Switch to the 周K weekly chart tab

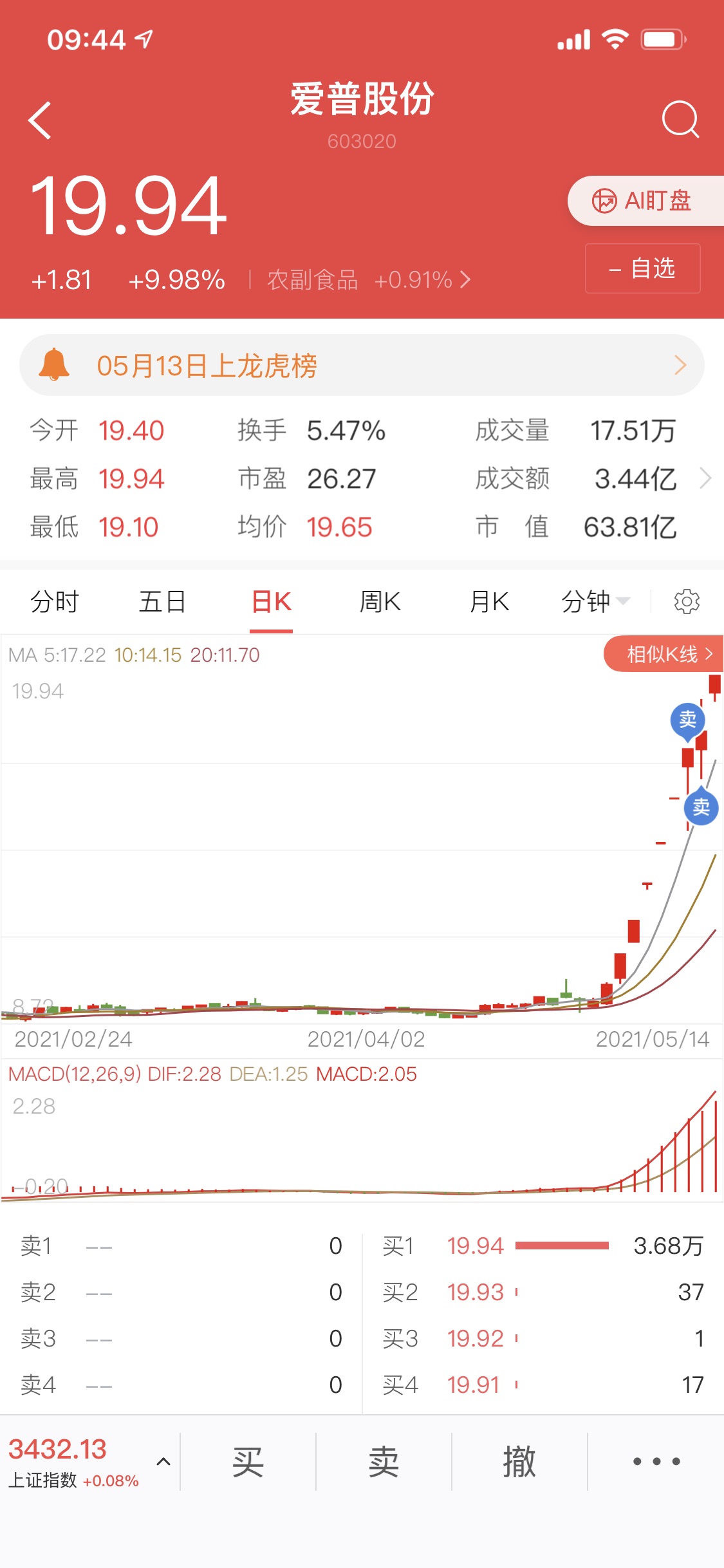(381, 601)
